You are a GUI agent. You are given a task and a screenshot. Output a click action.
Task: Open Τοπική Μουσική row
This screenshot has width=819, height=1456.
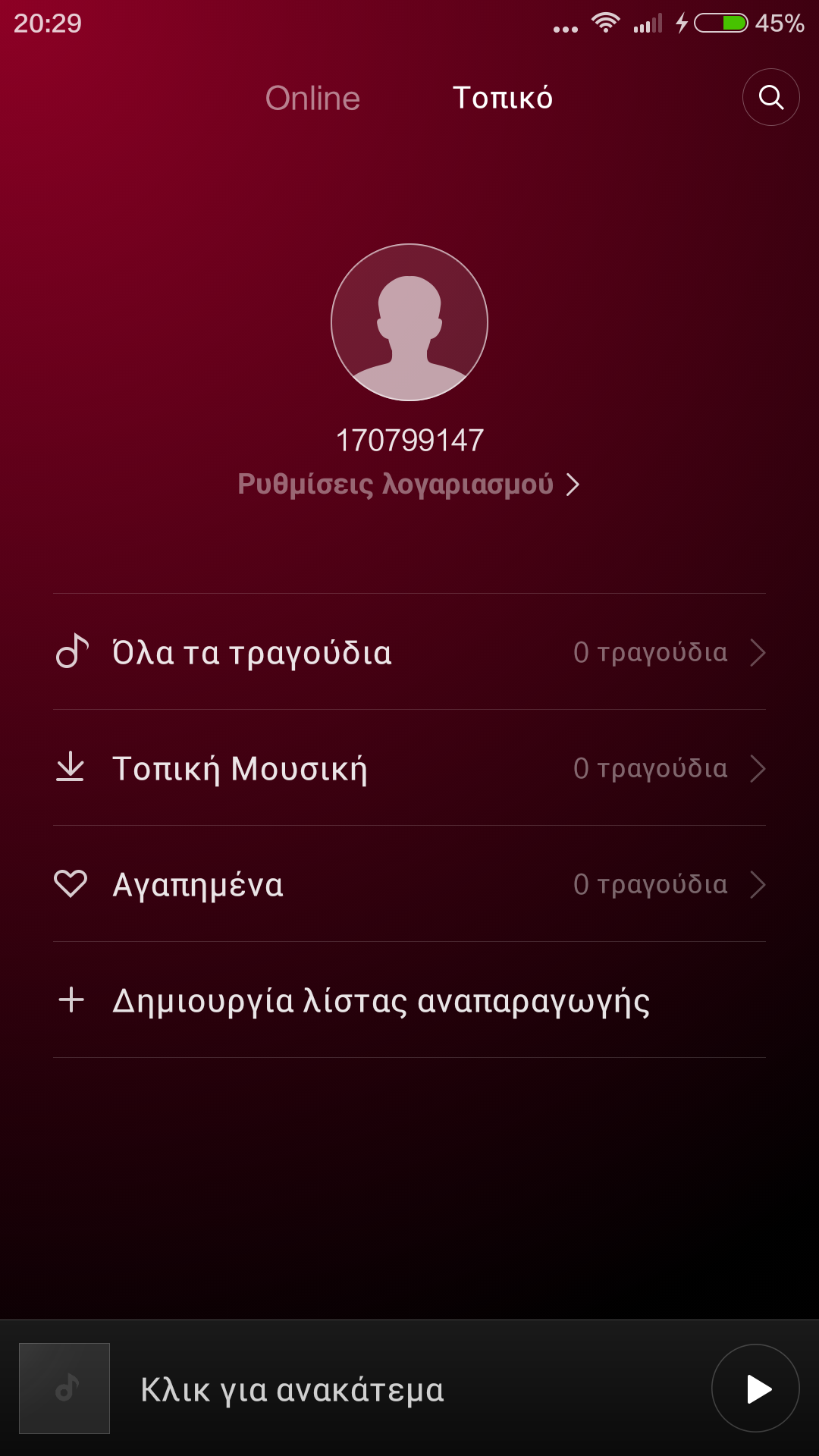[x=409, y=768]
